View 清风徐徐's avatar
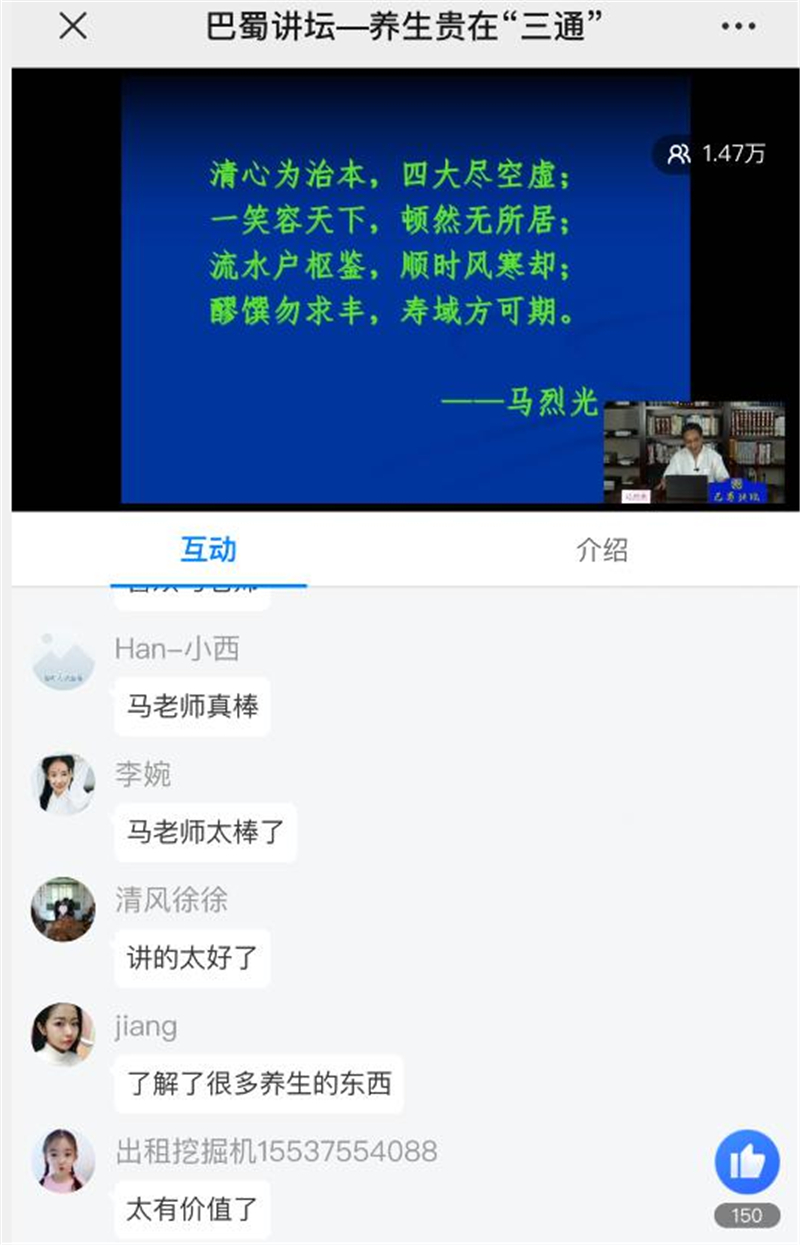Screen dimensions: 800x1245 63,910
